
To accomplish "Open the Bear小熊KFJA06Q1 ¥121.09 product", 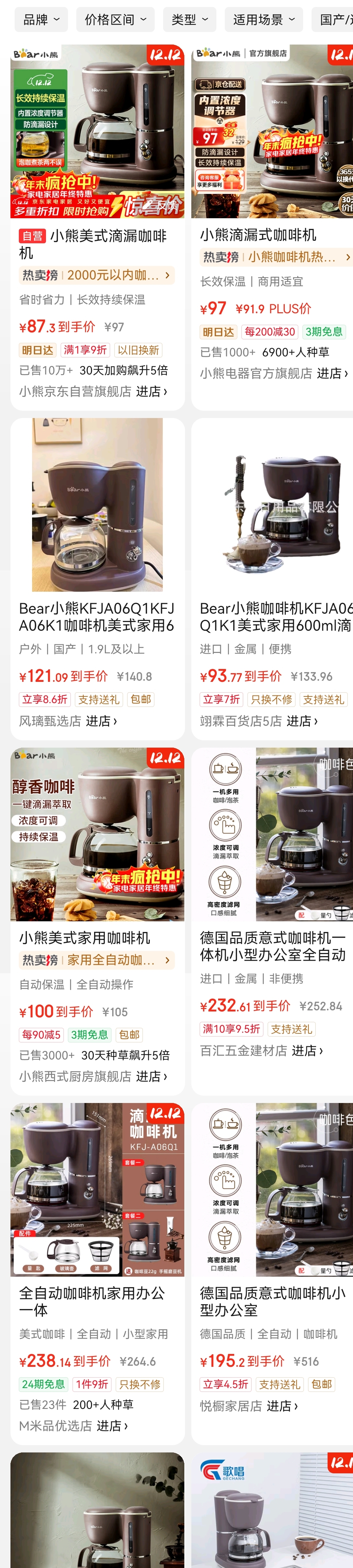I will (98, 617).
